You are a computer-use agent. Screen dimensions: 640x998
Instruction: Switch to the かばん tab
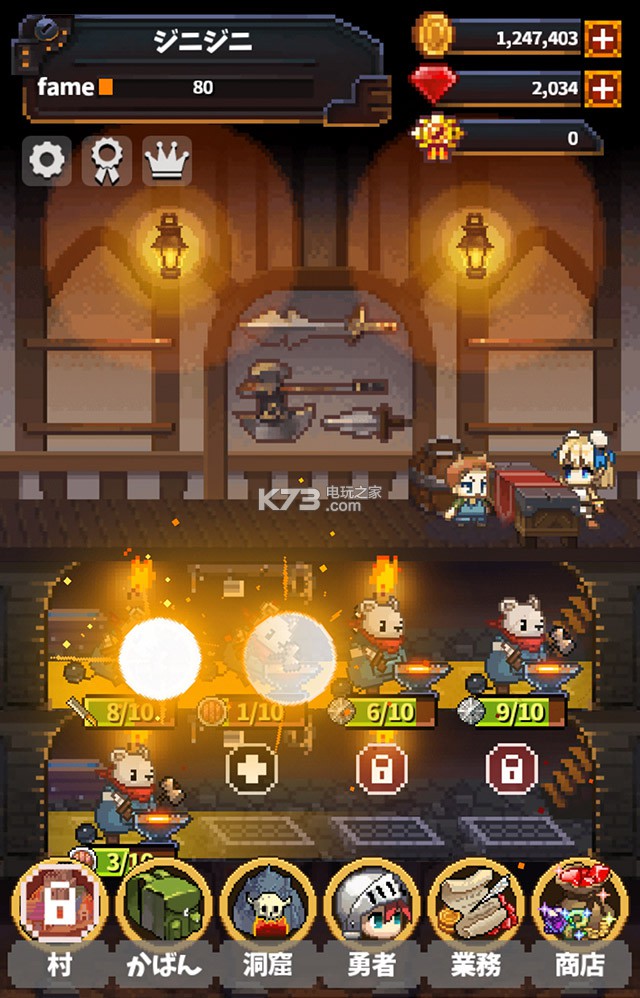[163, 915]
